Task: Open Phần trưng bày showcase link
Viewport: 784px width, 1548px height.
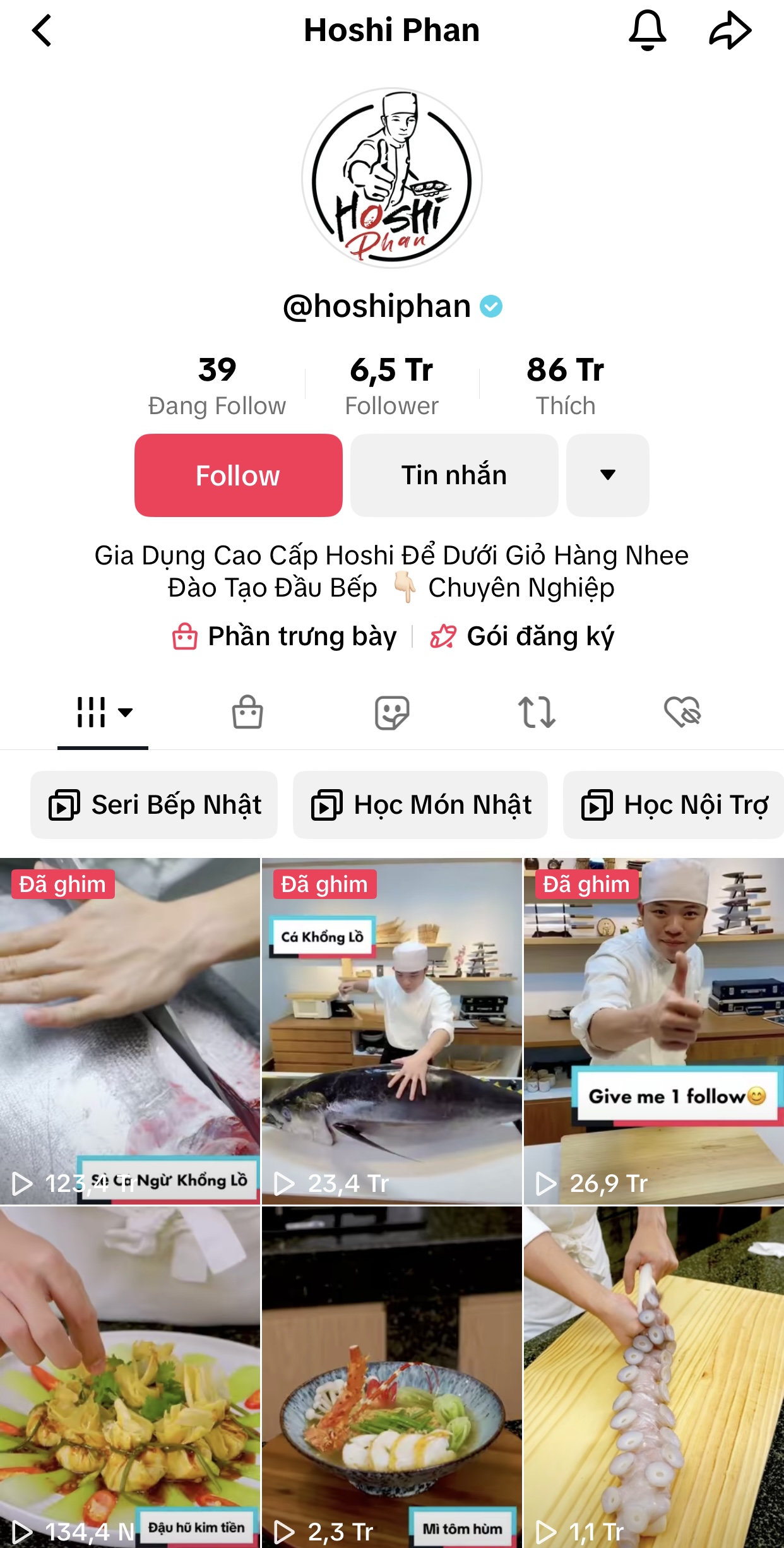Action: click(x=285, y=636)
